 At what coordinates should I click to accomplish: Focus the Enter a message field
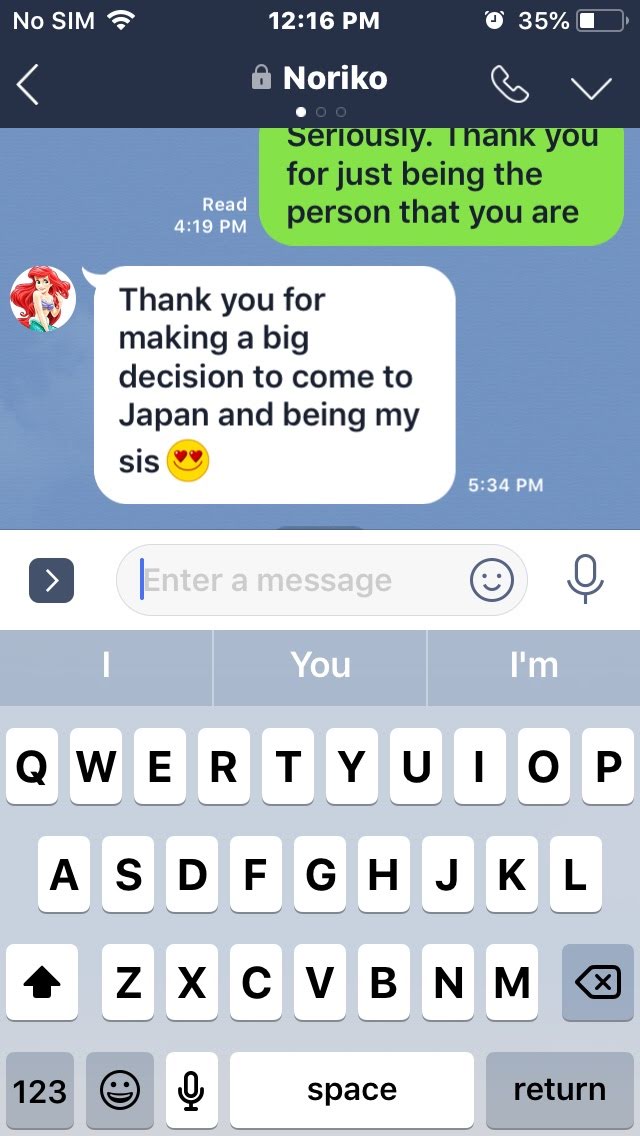click(300, 580)
